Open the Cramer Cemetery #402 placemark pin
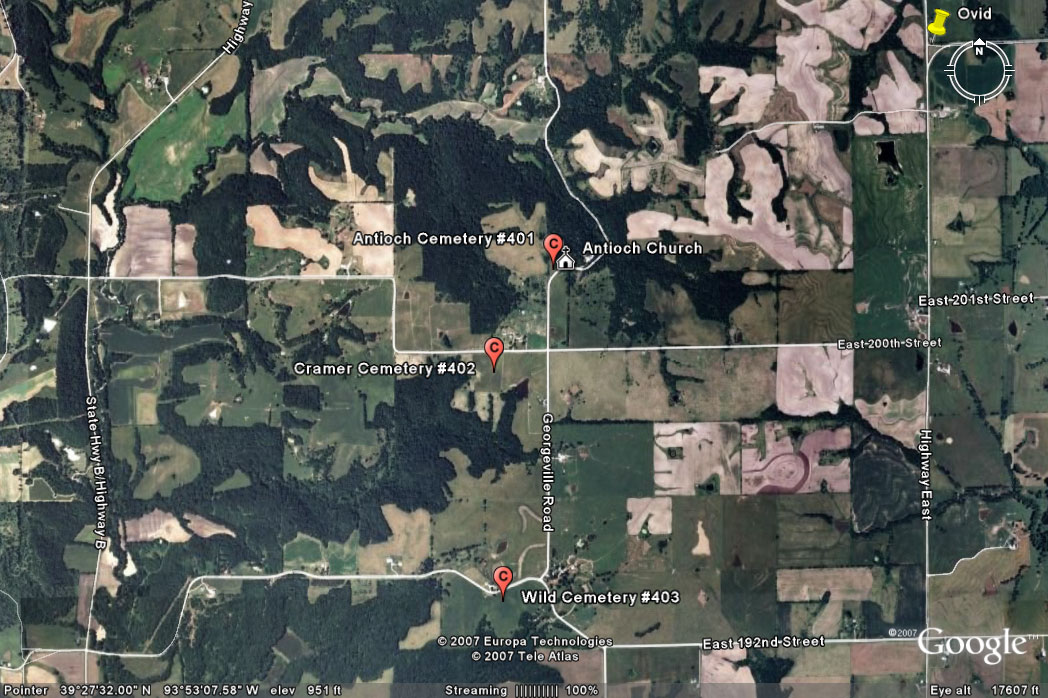 (x=493, y=350)
